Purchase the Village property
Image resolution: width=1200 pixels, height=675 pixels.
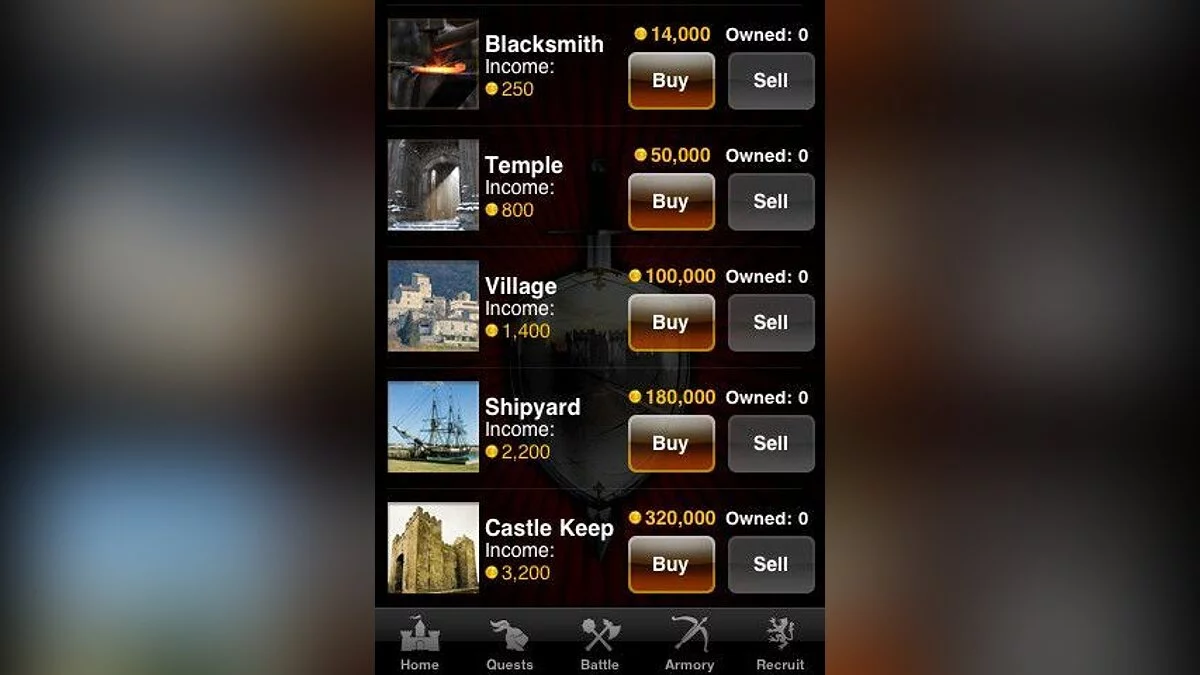pyautogui.click(x=671, y=323)
